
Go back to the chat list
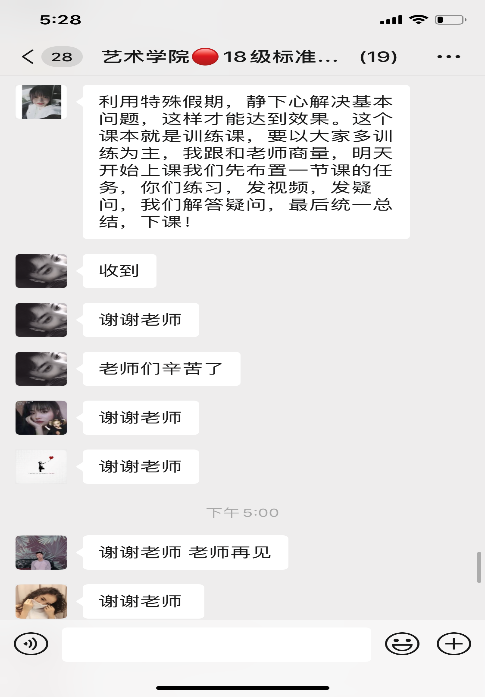point(28,57)
